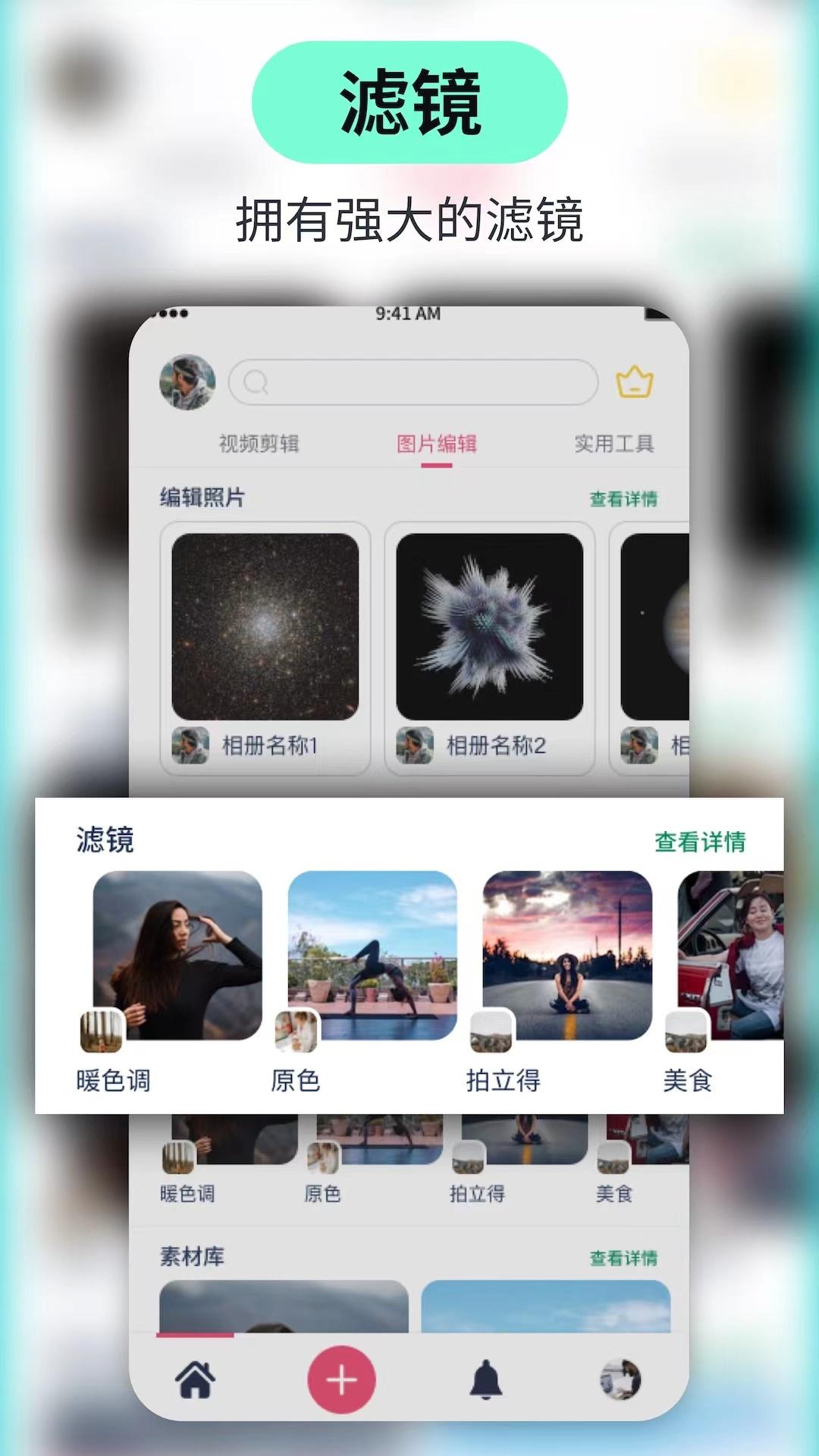Tap the pink plus button to create new project

(x=341, y=1380)
